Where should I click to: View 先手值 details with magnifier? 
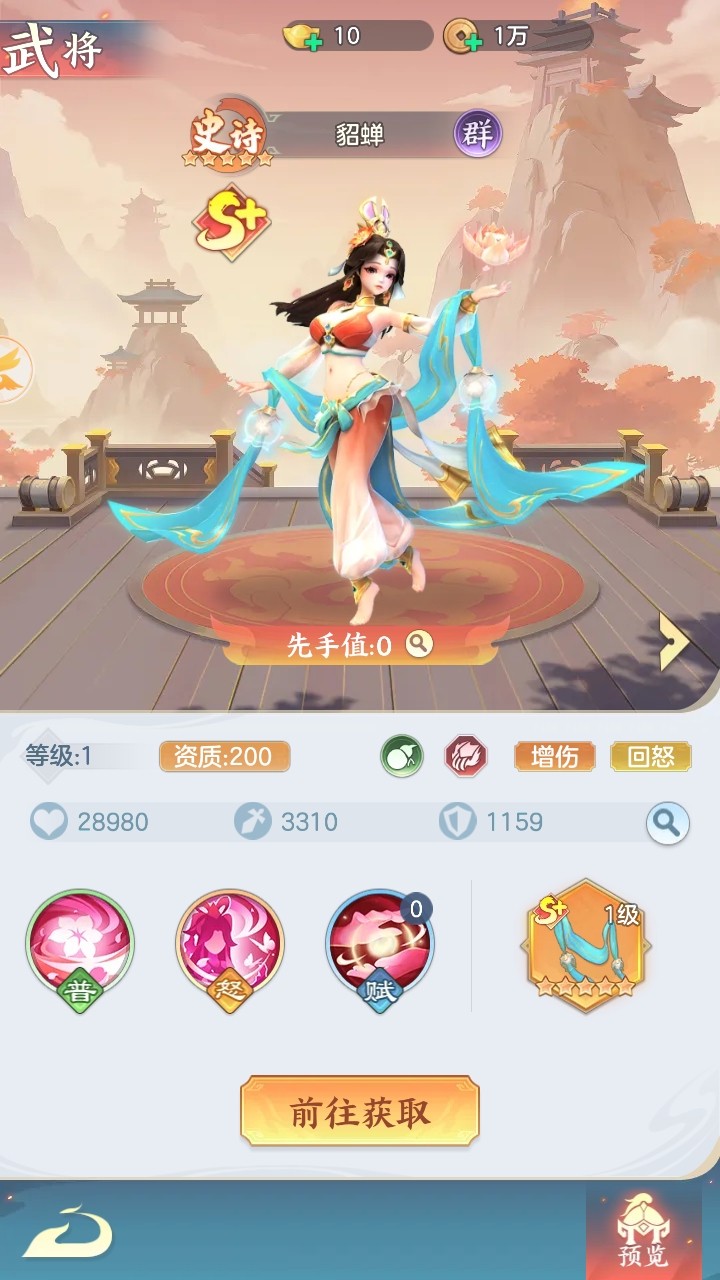click(x=418, y=645)
